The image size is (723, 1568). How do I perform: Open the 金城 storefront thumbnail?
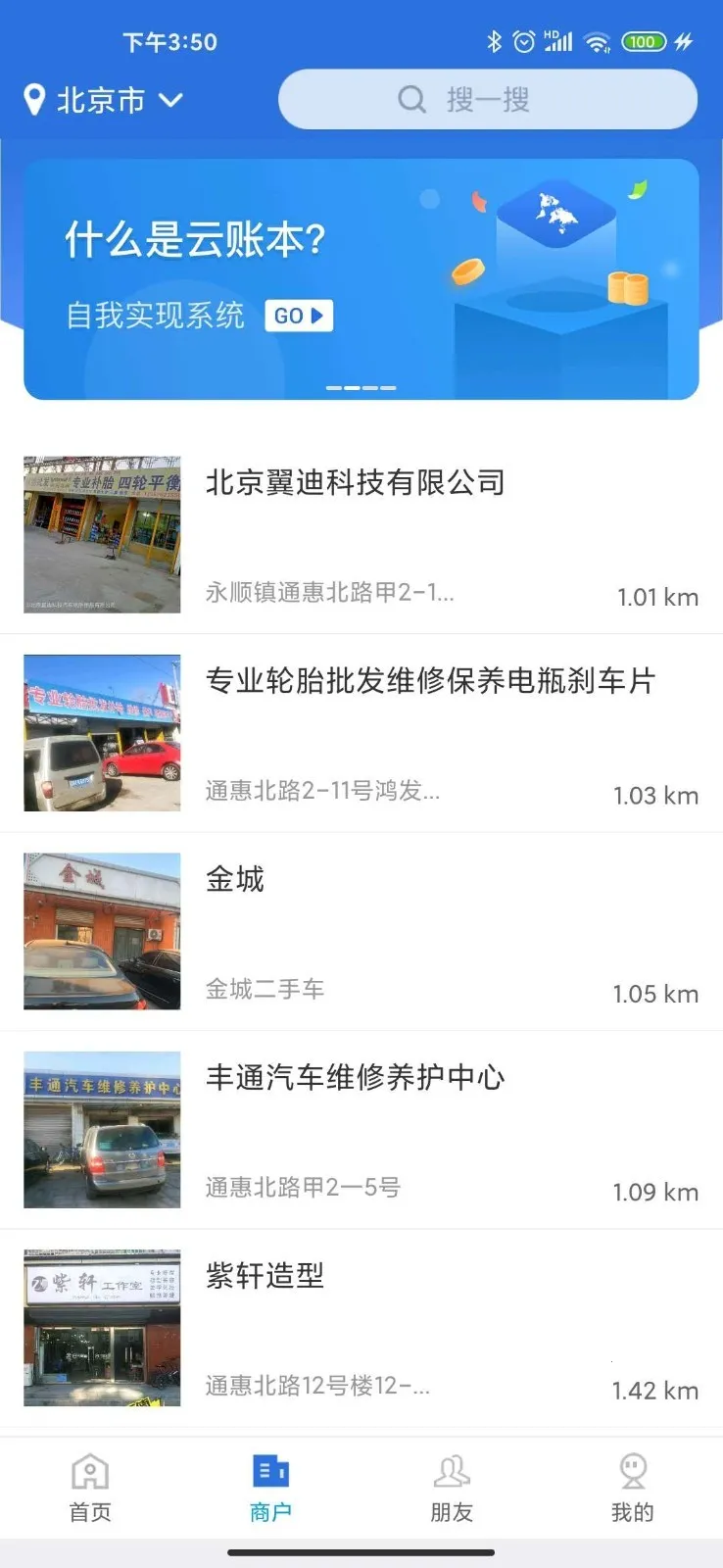[102, 931]
